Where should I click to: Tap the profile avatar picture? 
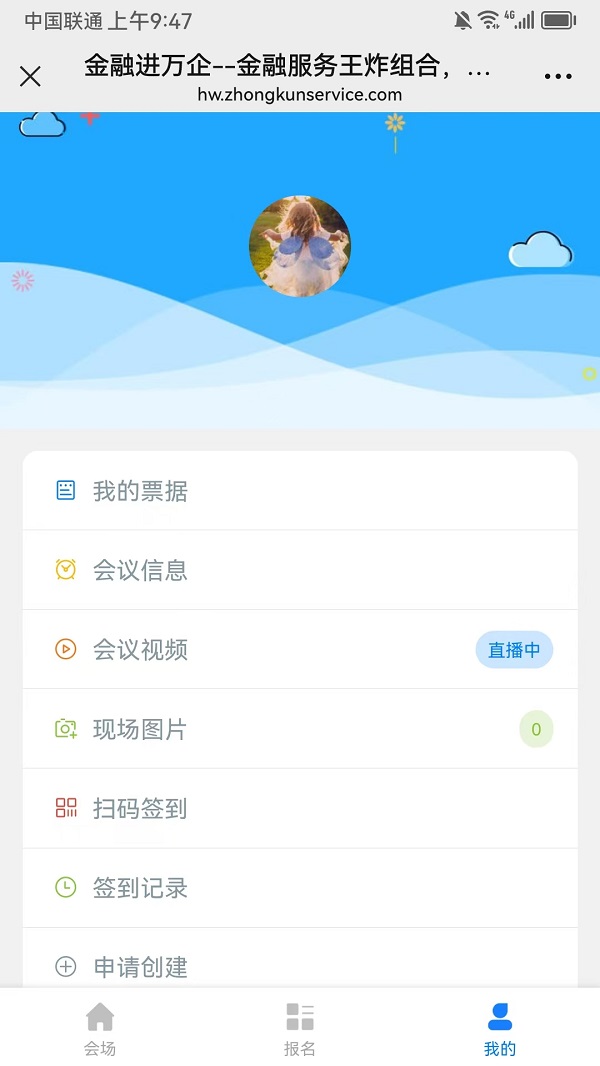(299, 246)
